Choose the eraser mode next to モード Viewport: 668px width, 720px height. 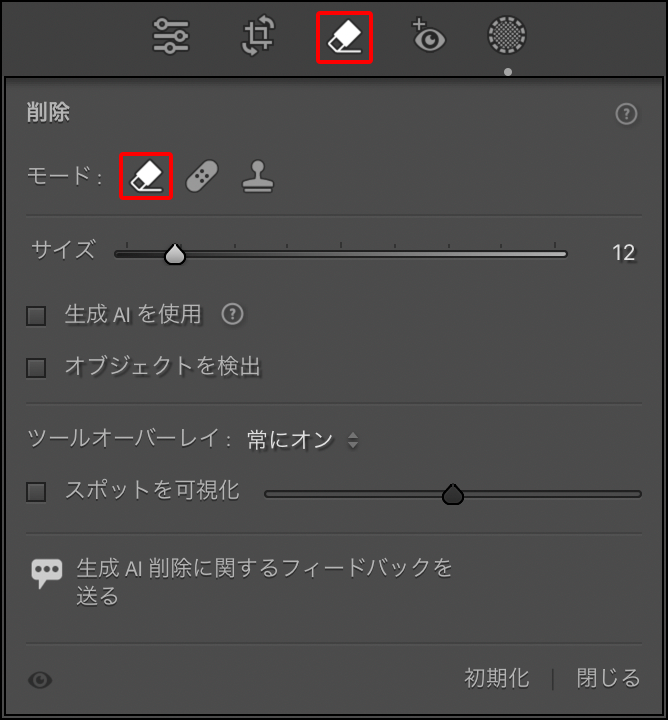pyautogui.click(x=147, y=176)
